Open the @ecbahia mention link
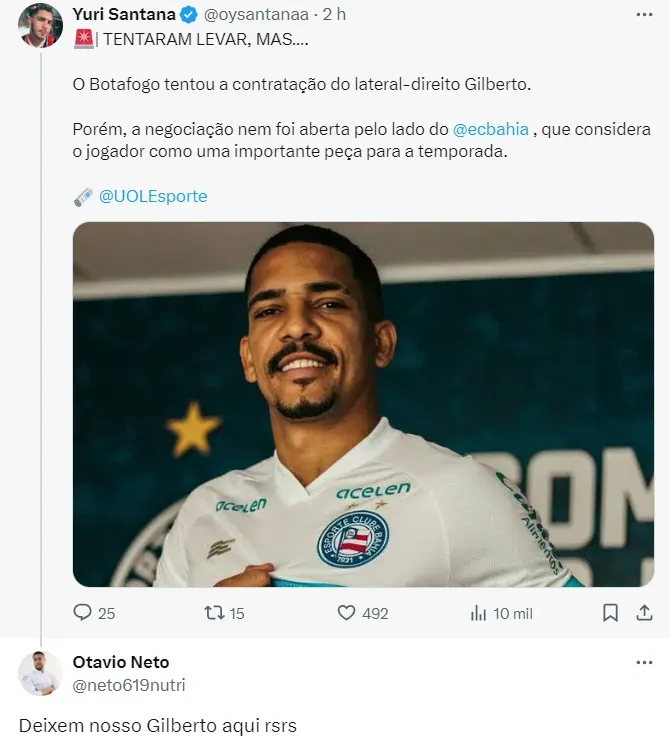The image size is (670, 737). coord(491,130)
